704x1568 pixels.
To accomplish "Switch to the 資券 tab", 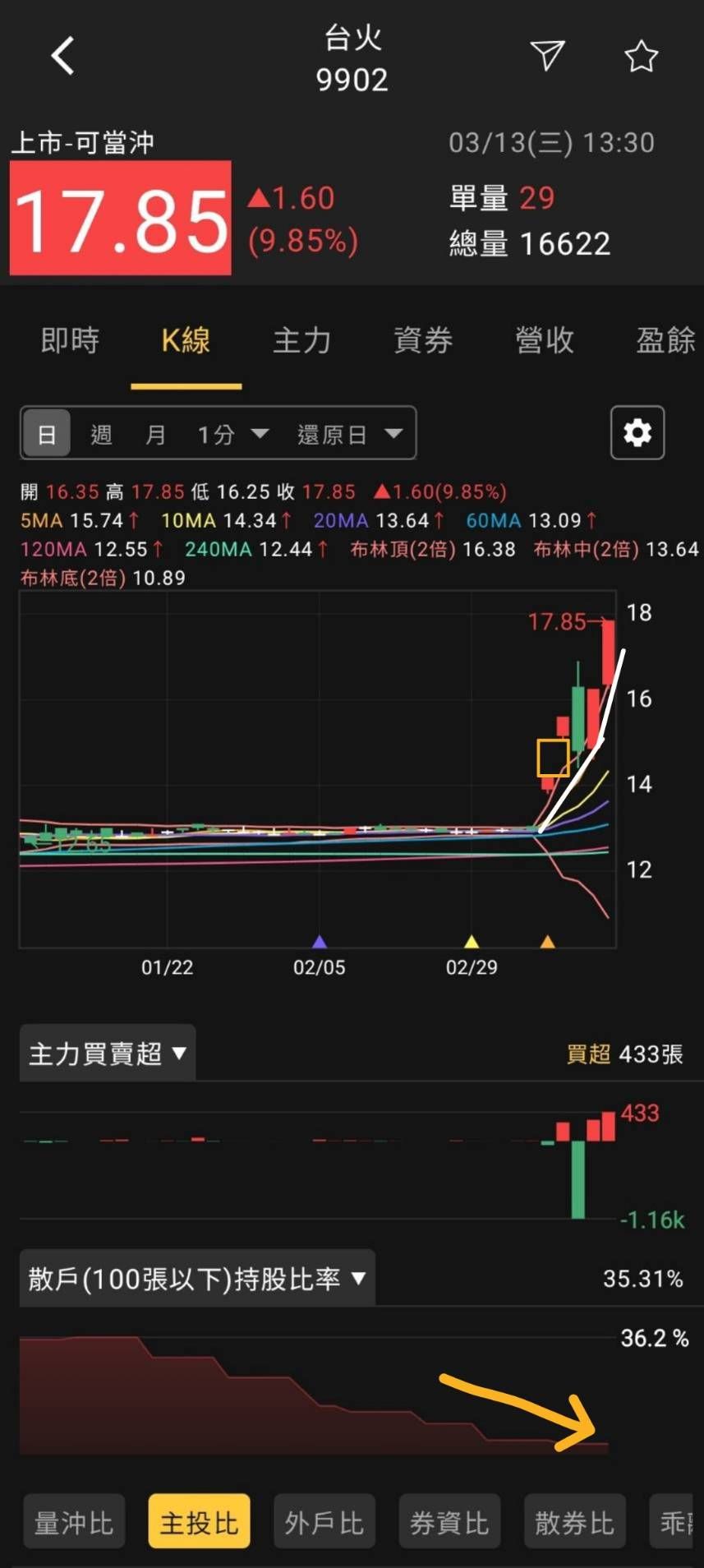I will (x=423, y=340).
